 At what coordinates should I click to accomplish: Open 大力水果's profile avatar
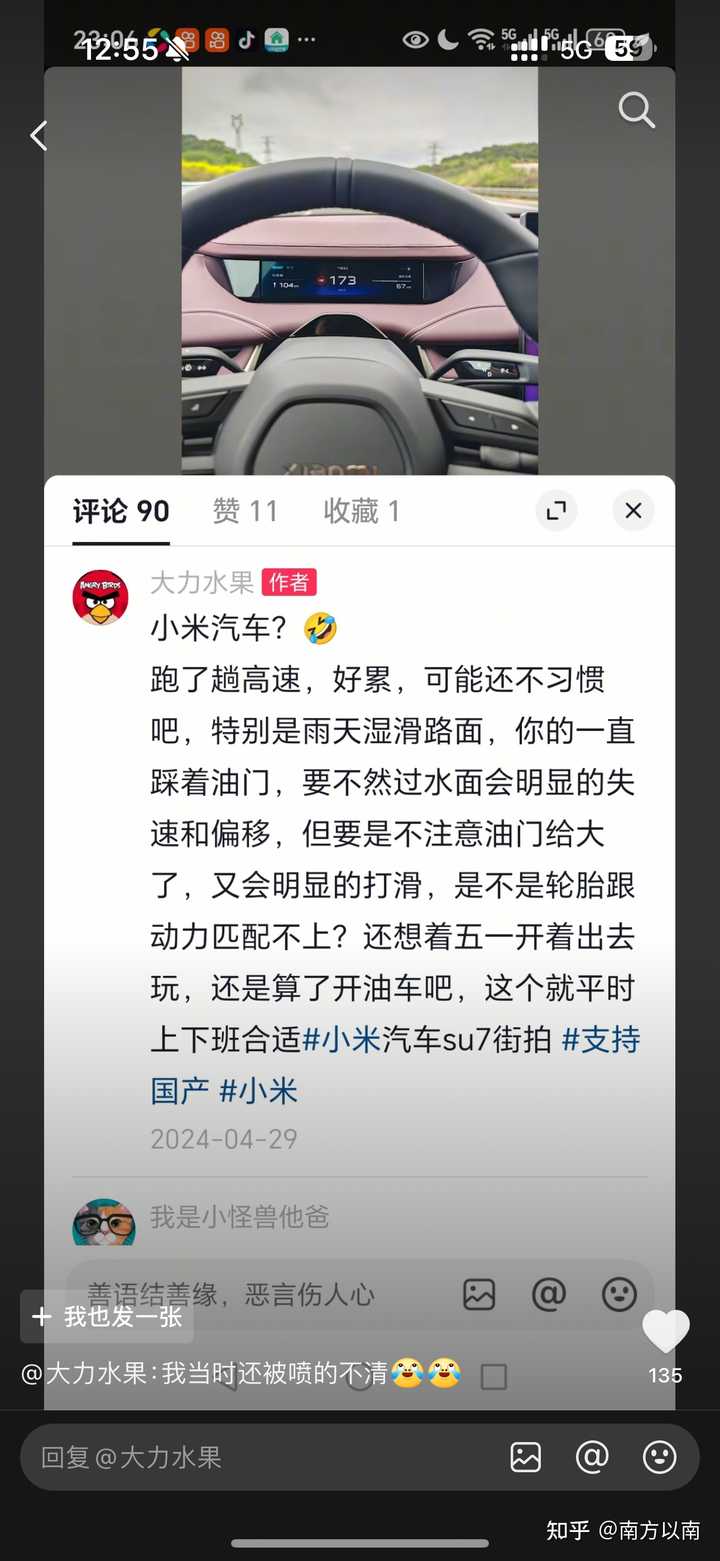coord(100,598)
